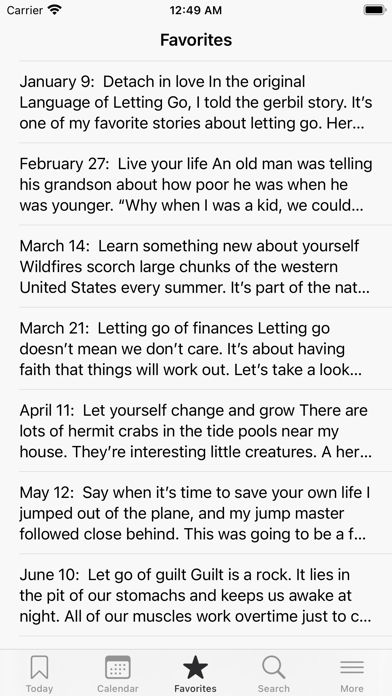The height and width of the screenshot is (696, 392).
Task: Open the May 12 favorite entry
Action: (196, 513)
